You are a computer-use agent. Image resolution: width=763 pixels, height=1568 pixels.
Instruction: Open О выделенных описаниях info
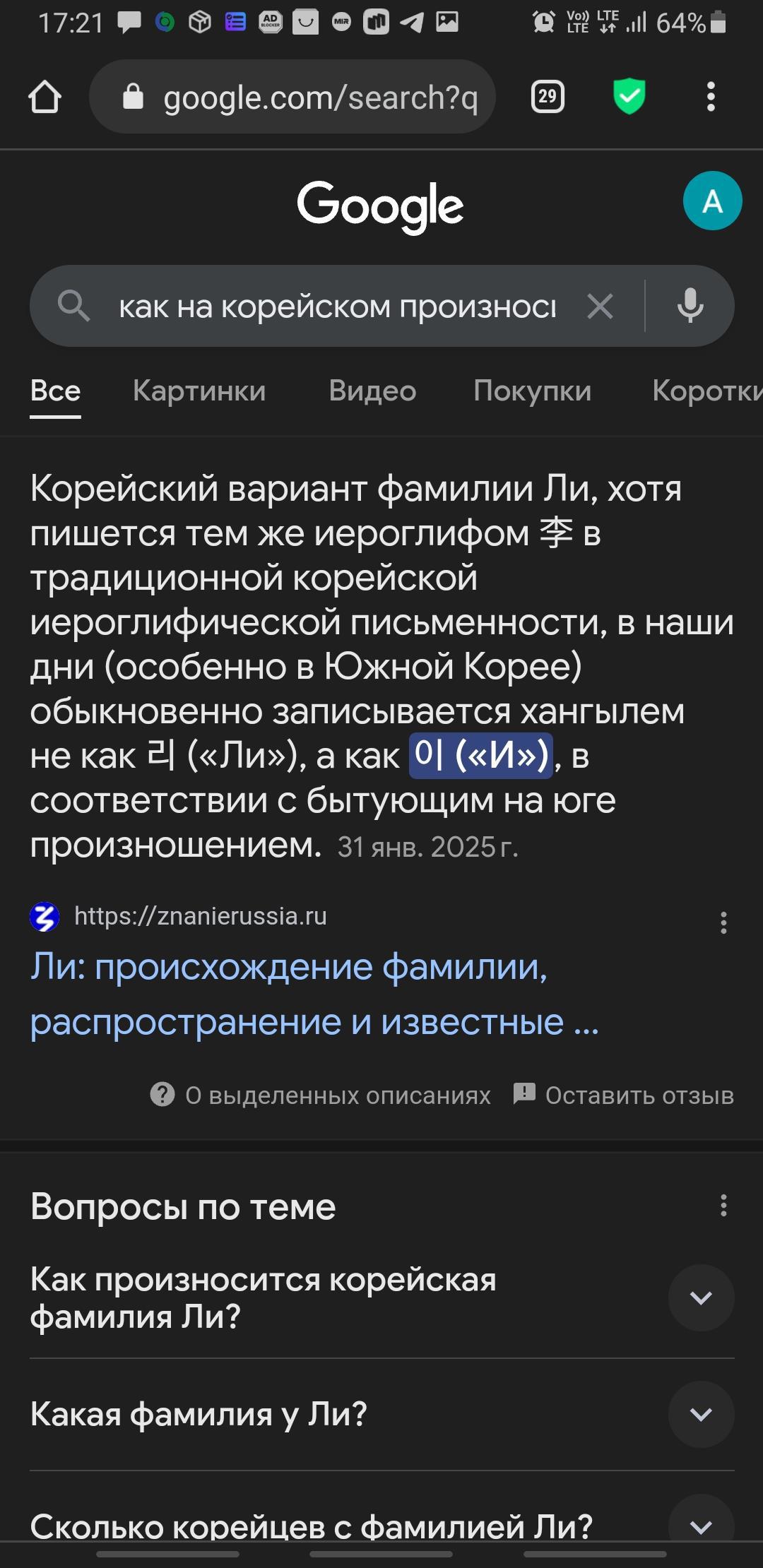321,1095
